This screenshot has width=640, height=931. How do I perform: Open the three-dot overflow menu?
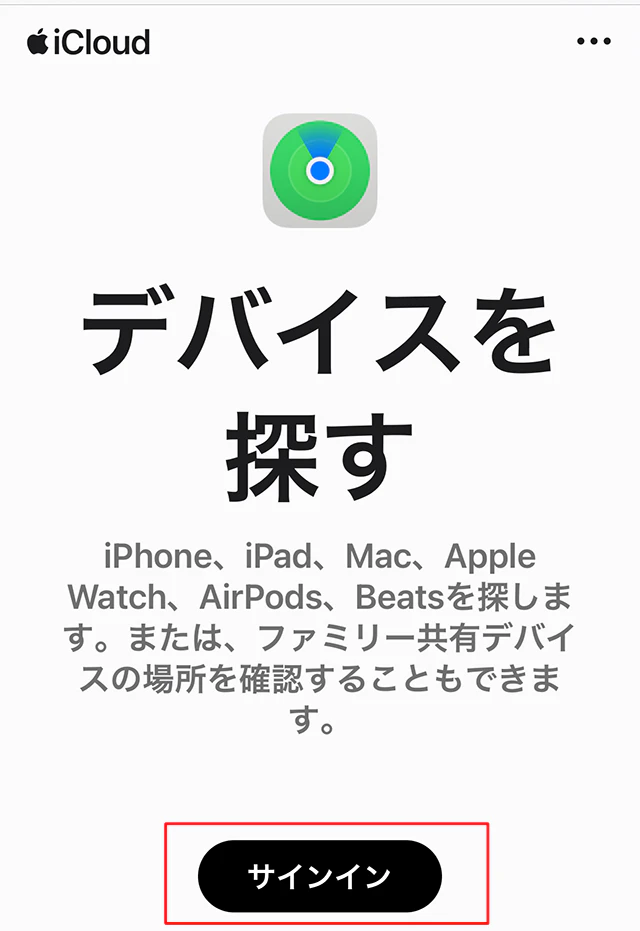[593, 42]
